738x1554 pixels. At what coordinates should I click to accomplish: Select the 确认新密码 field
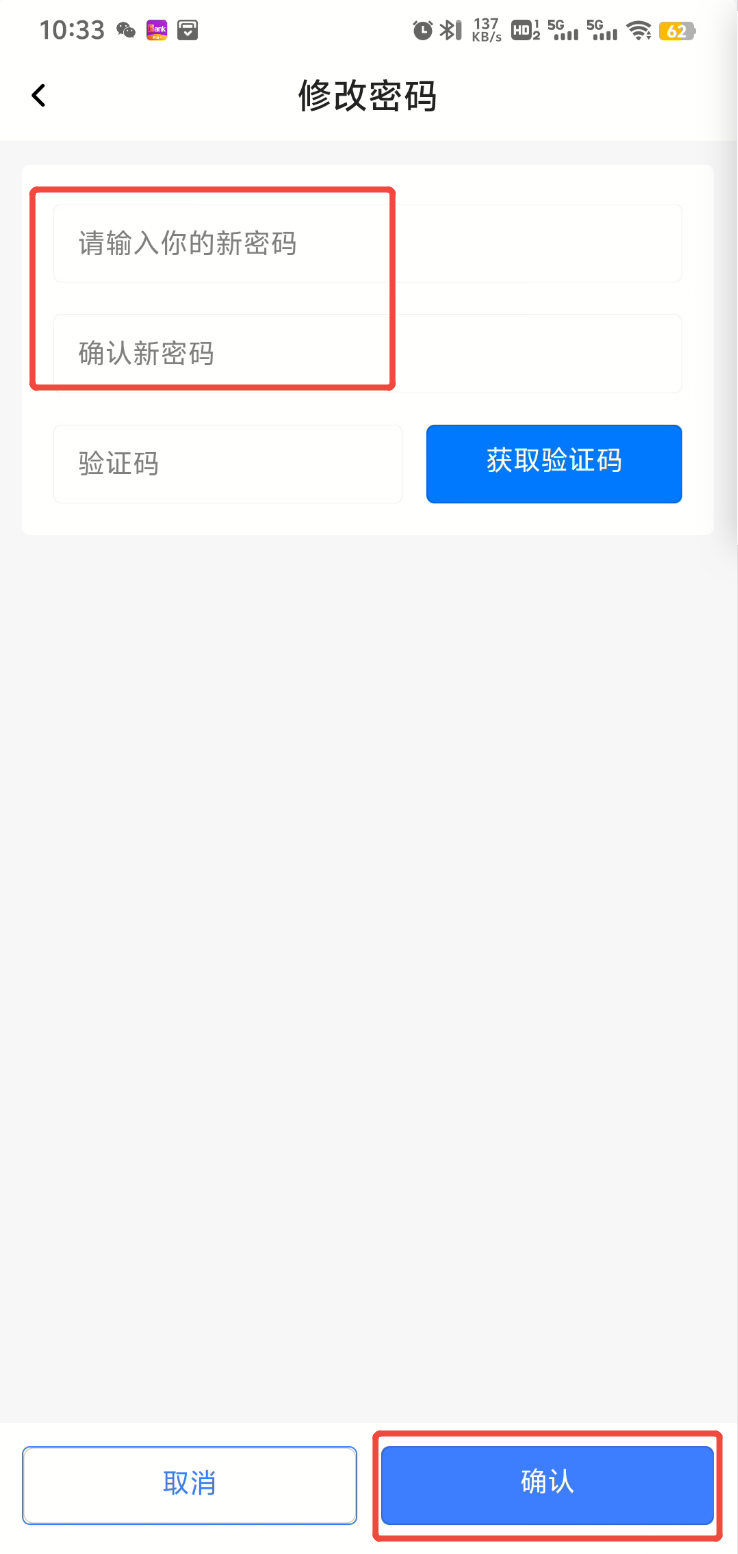coord(367,353)
